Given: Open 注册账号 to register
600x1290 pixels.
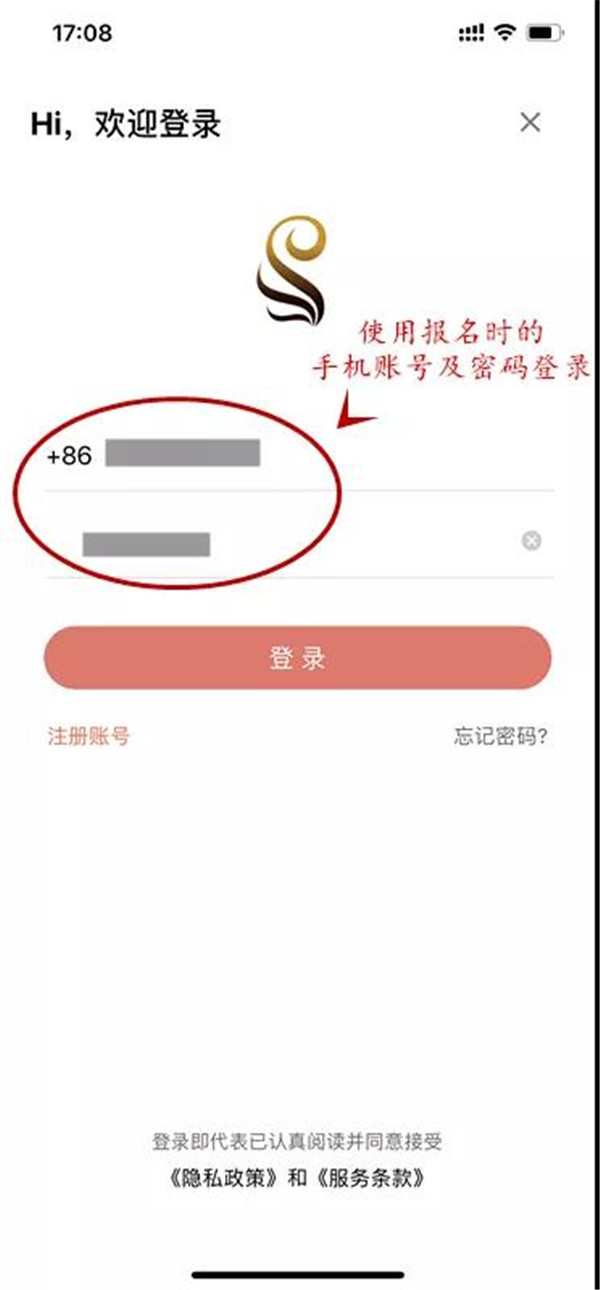Looking at the screenshot, I should tap(89, 737).
